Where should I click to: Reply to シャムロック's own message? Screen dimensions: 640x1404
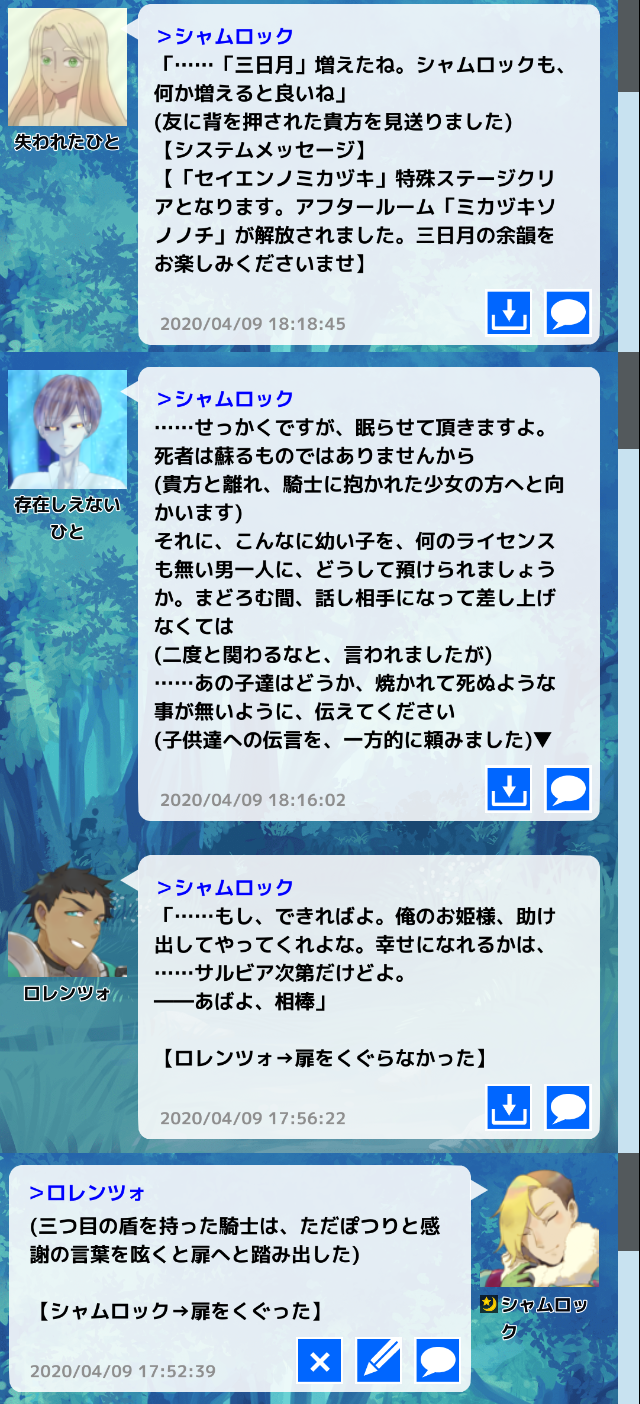(438, 1361)
